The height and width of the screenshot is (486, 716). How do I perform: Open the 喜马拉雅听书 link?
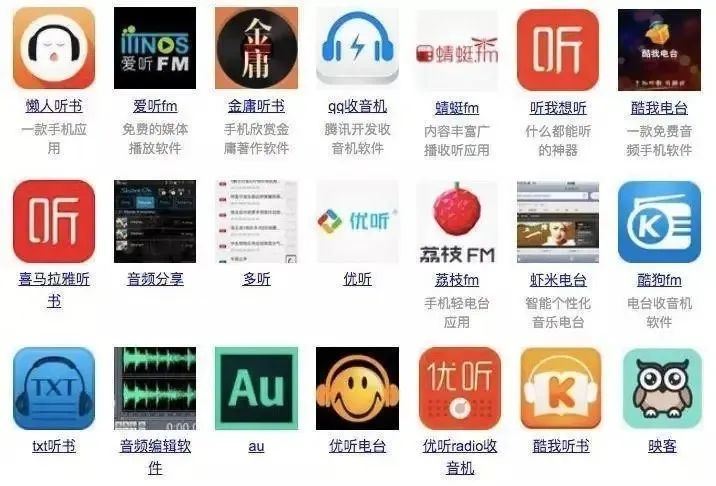[54, 280]
